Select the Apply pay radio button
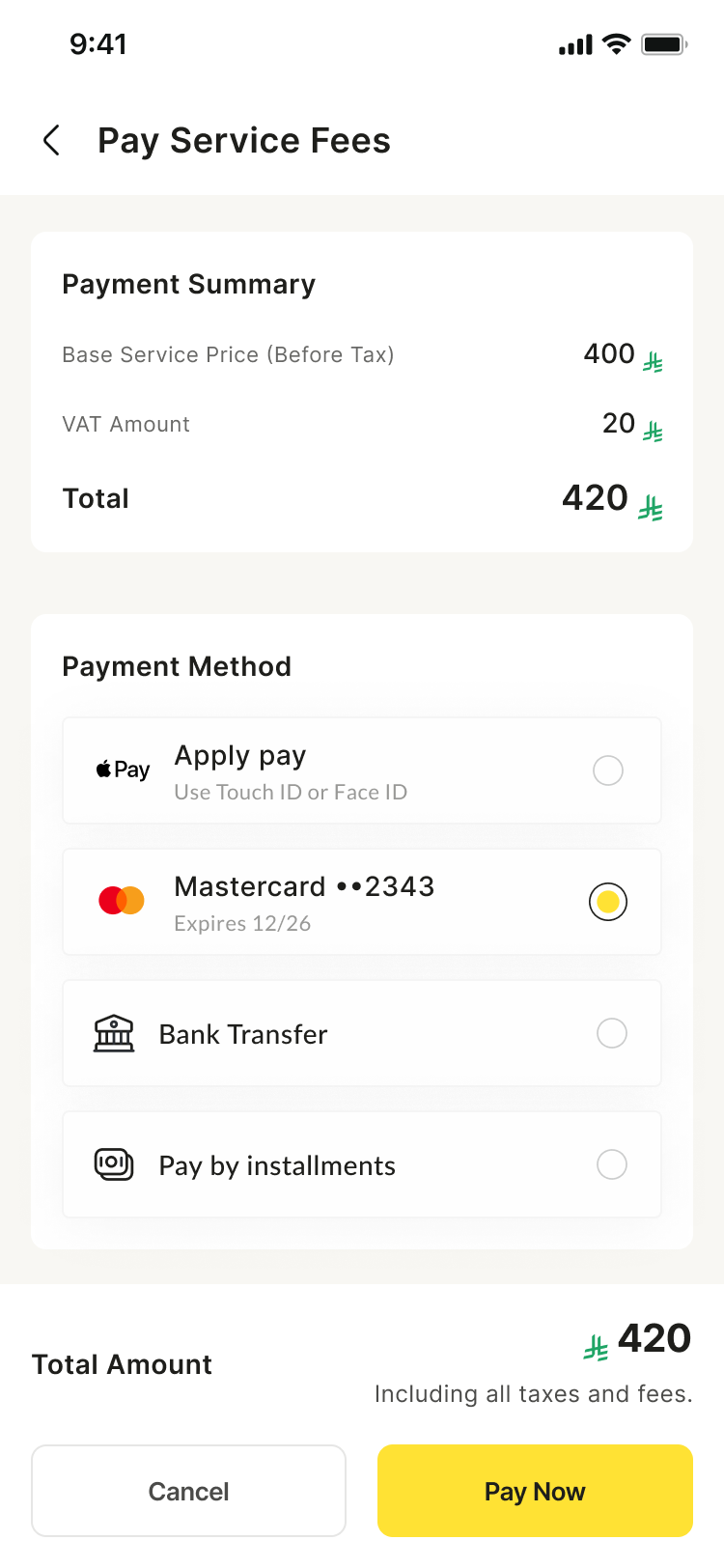The image size is (724, 1568). point(607,770)
